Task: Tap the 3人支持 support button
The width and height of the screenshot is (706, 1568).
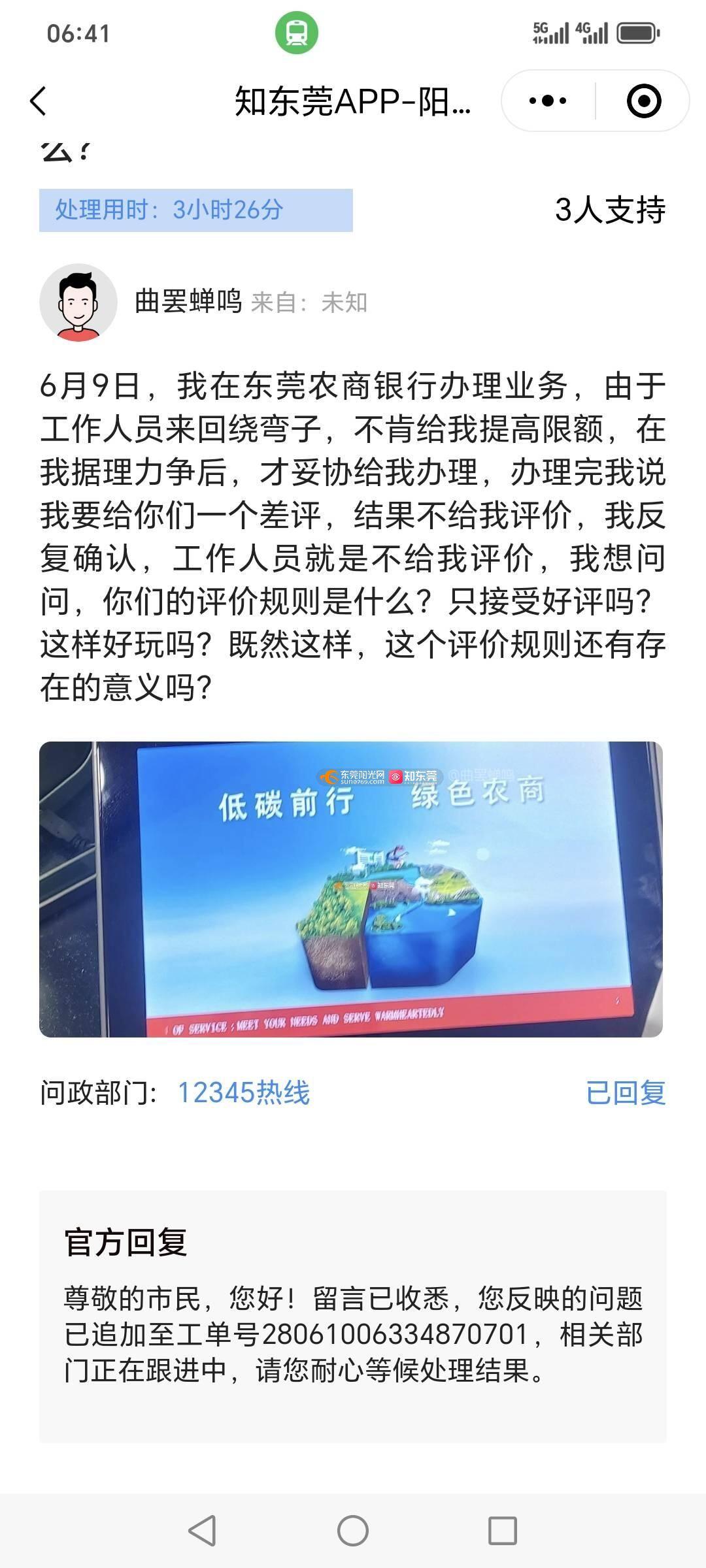Action: tap(609, 210)
